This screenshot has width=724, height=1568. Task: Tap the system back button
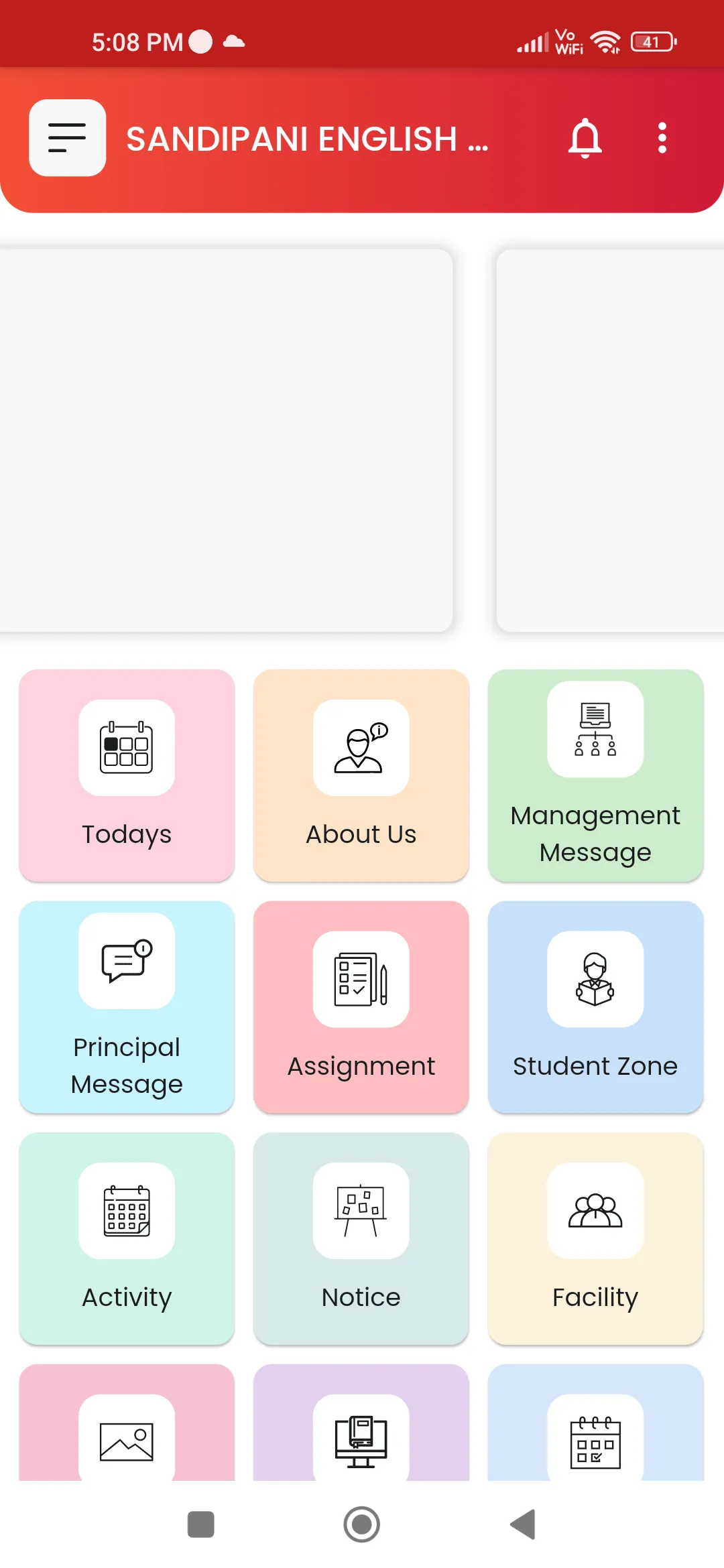(x=523, y=1524)
